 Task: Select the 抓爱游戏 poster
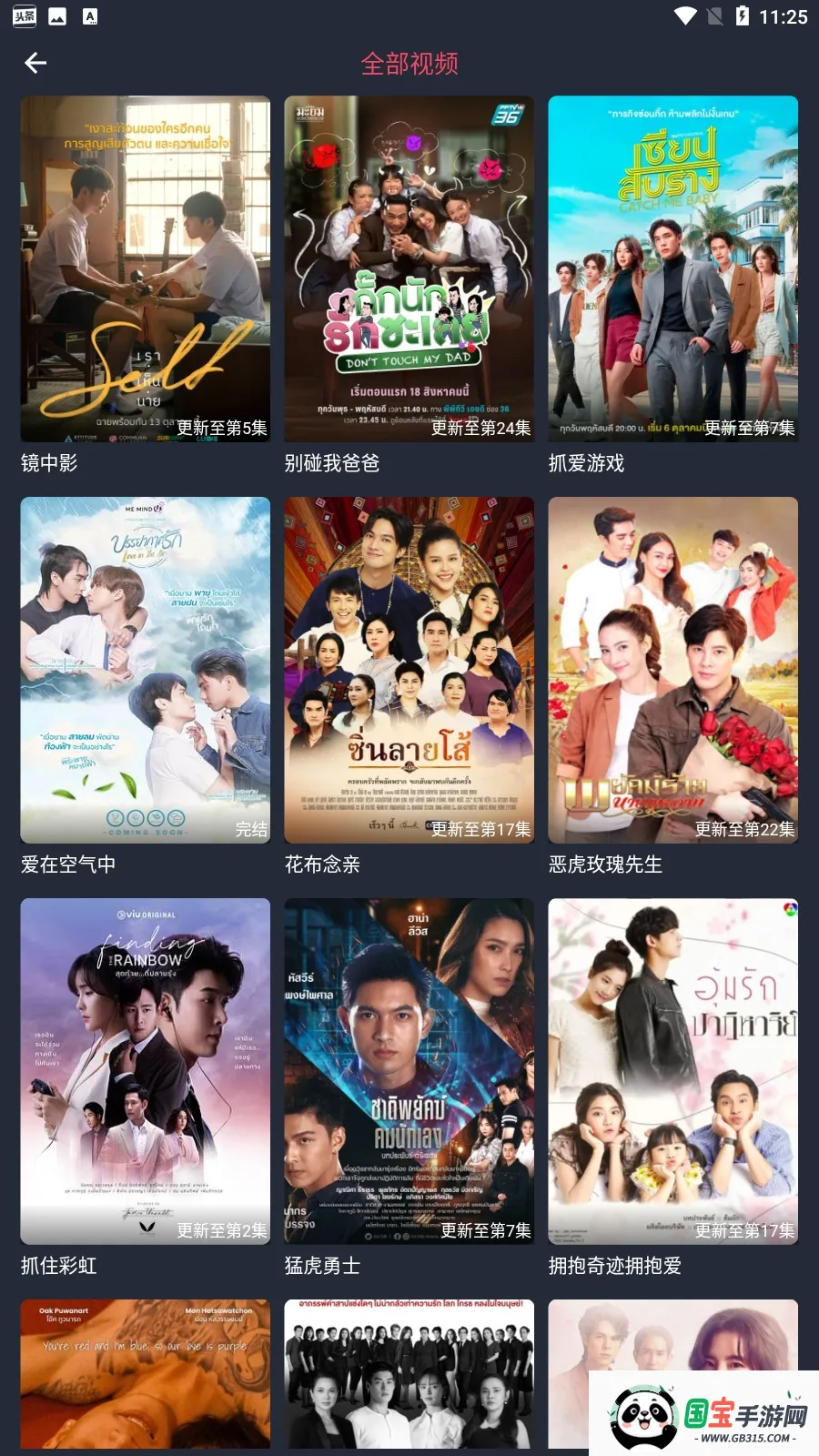tap(672, 269)
